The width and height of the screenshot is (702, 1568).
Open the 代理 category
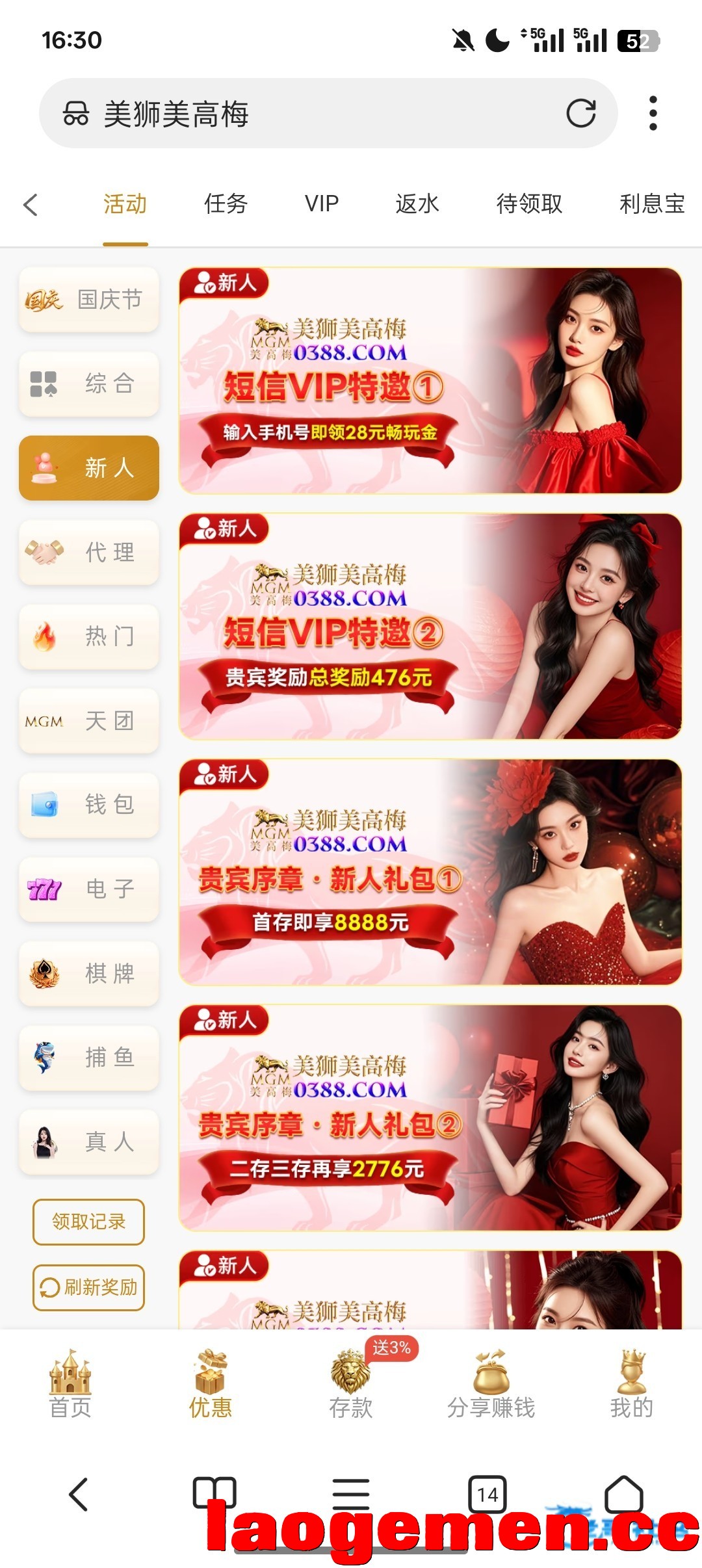[89, 553]
